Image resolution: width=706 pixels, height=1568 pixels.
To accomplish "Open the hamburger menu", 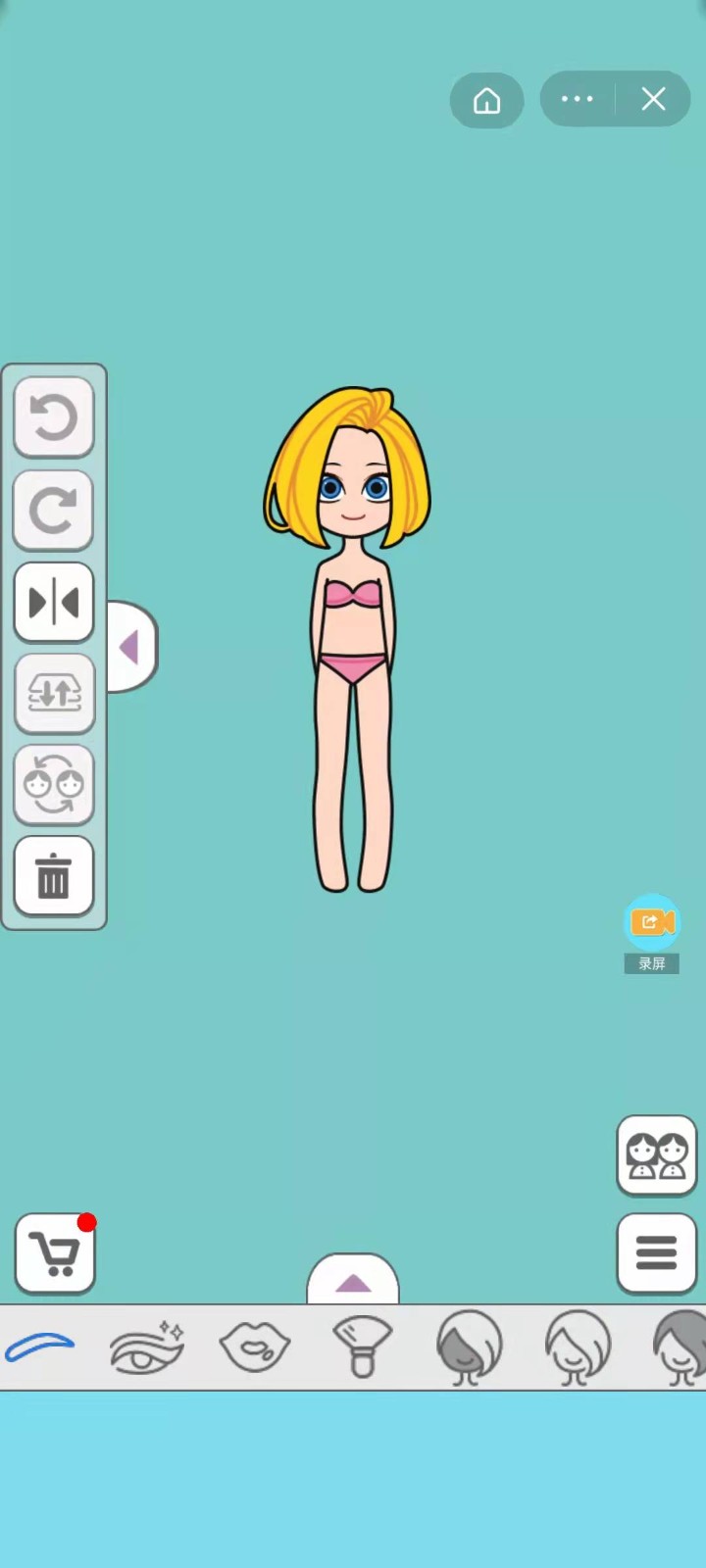I will 656,1252.
